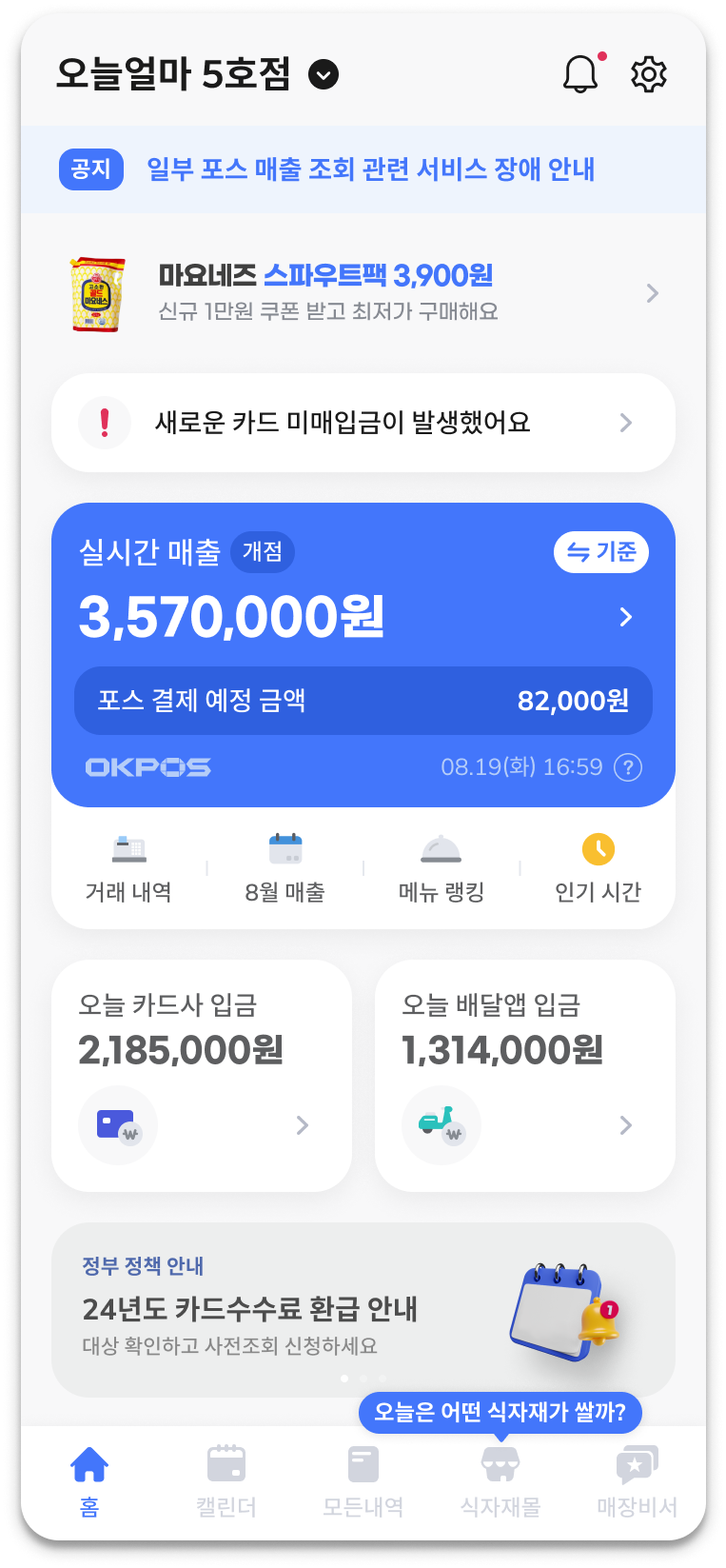Expand the 오늘얼마 5호점 store dropdown

[x=324, y=74]
